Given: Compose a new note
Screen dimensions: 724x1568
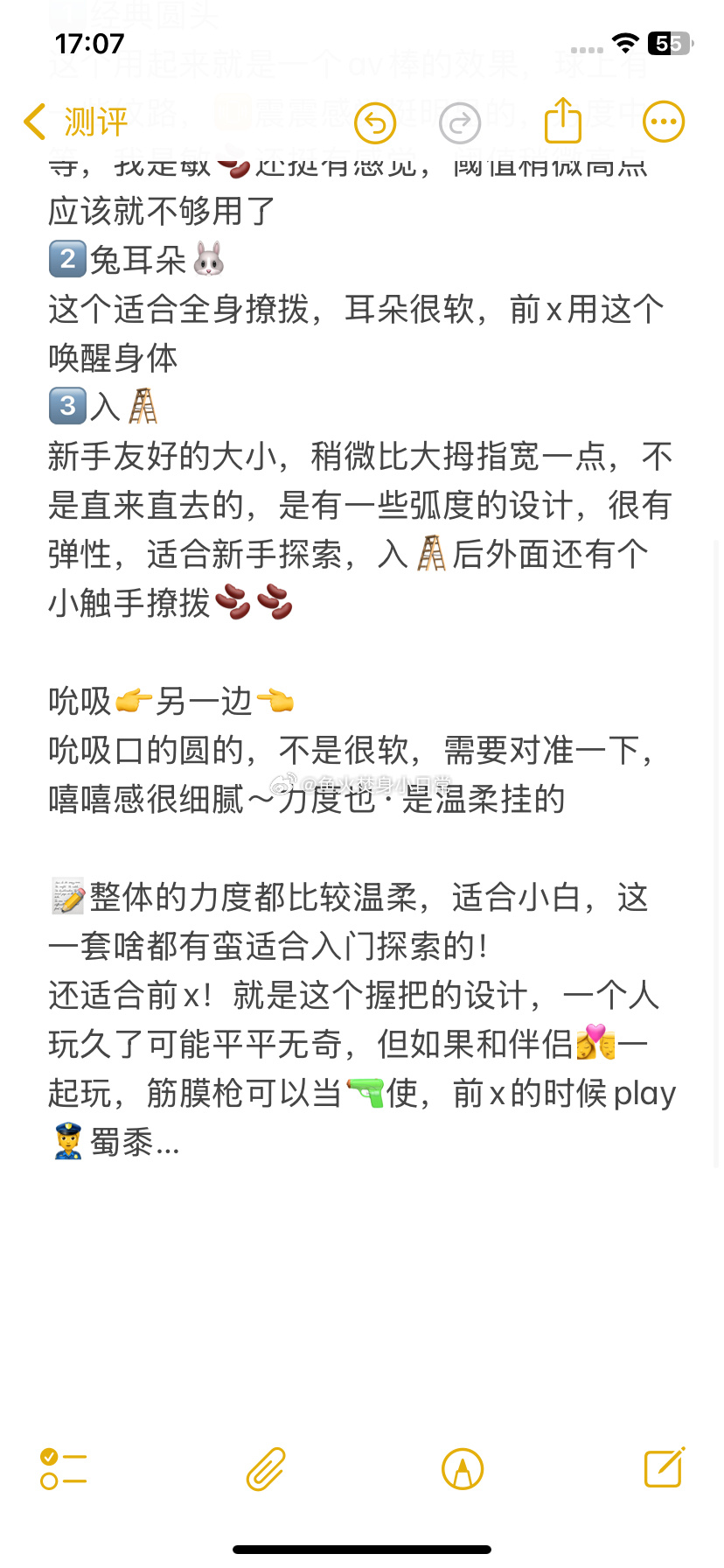Looking at the screenshot, I should click(x=665, y=1467).
